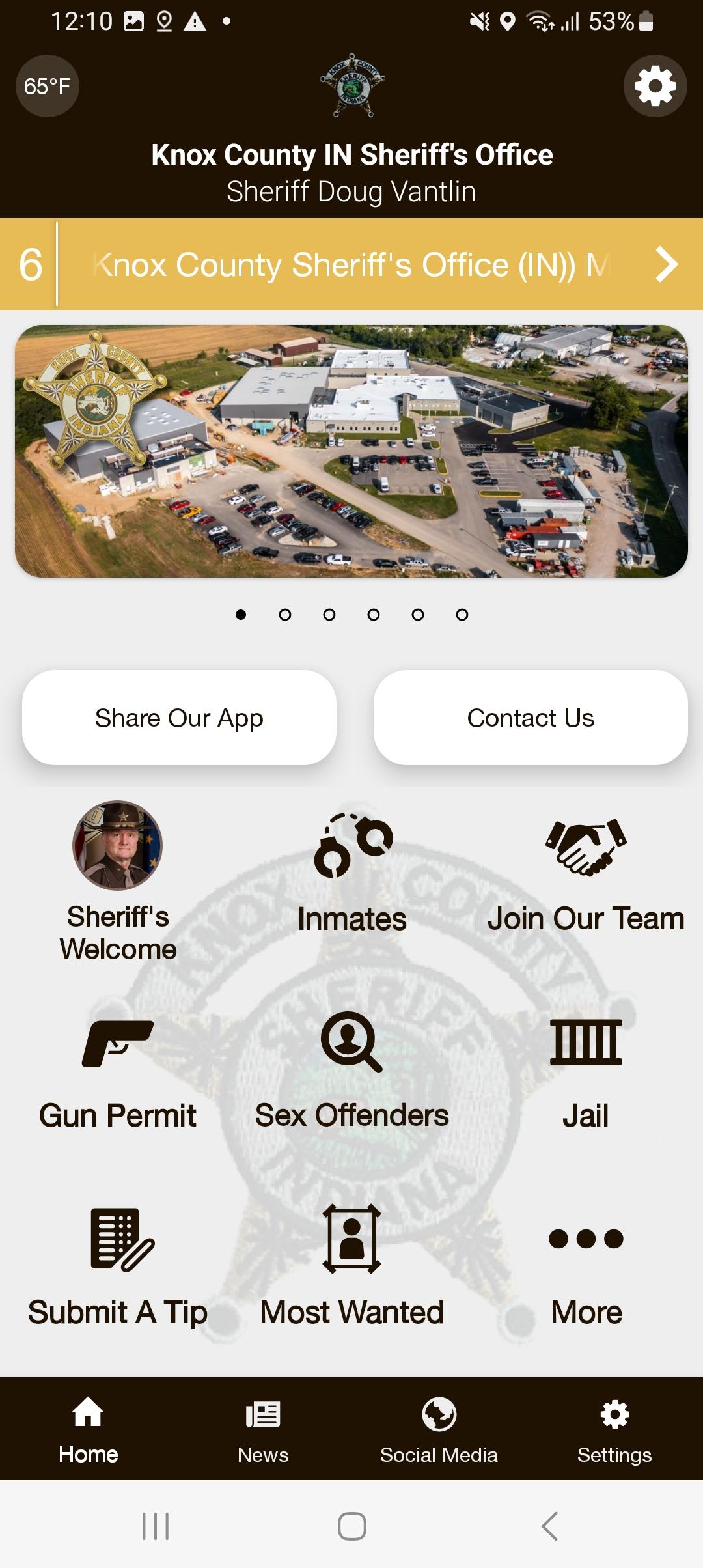Image resolution: width=703 pixels, height=1568 pixels.
Task: Select the Home tab
Action: pyautogui.click(x=88, y=1429)
